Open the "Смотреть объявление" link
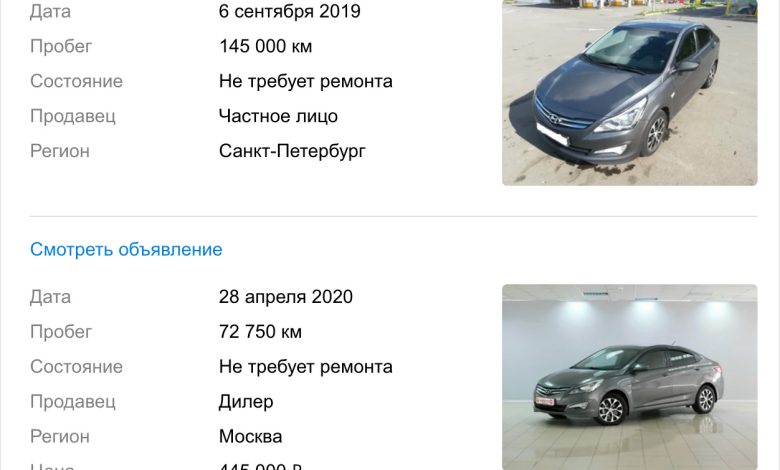The height and width of the screenshot is (470, 780). (126, 249)
